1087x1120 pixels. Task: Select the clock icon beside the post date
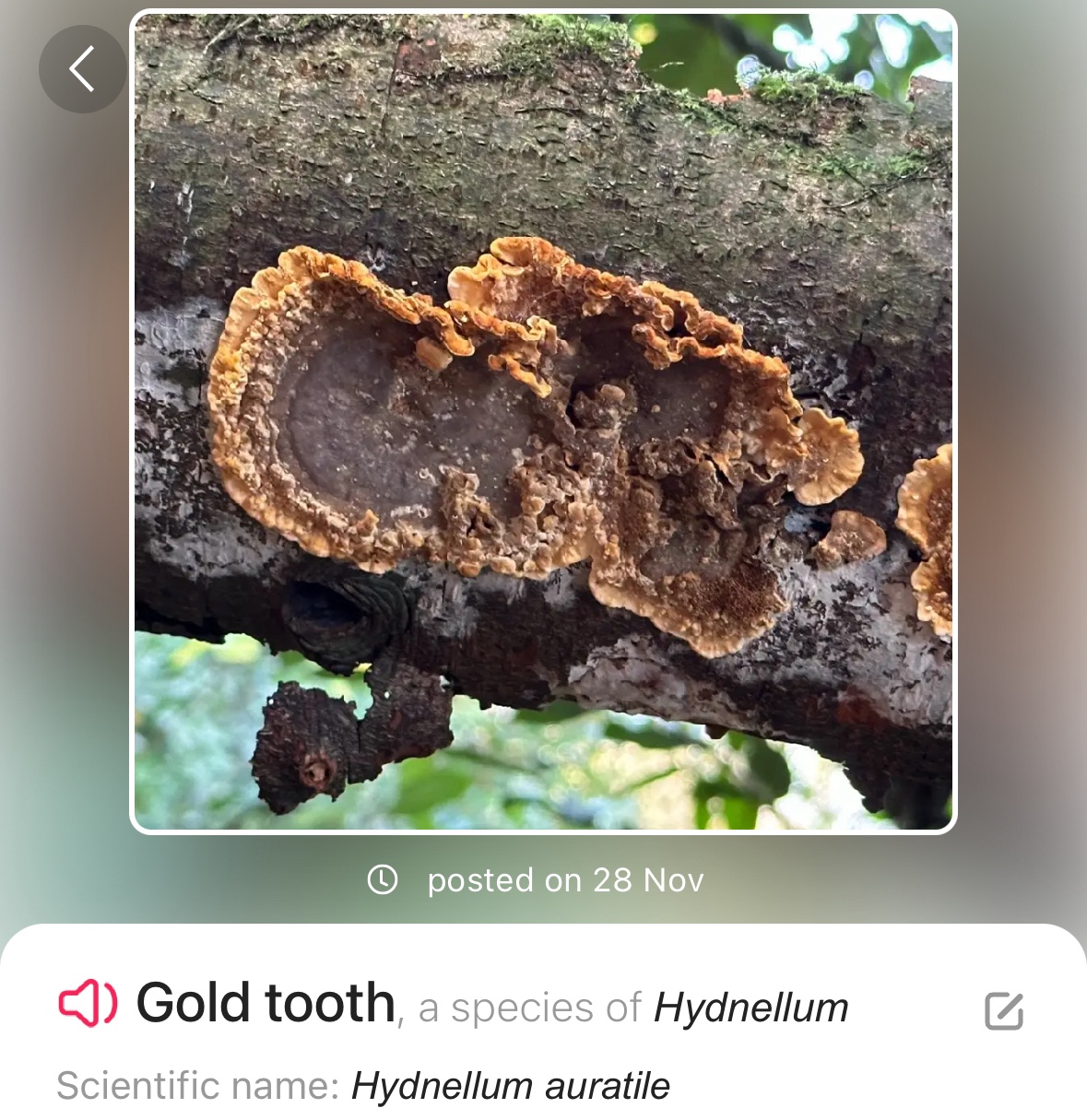381,880
